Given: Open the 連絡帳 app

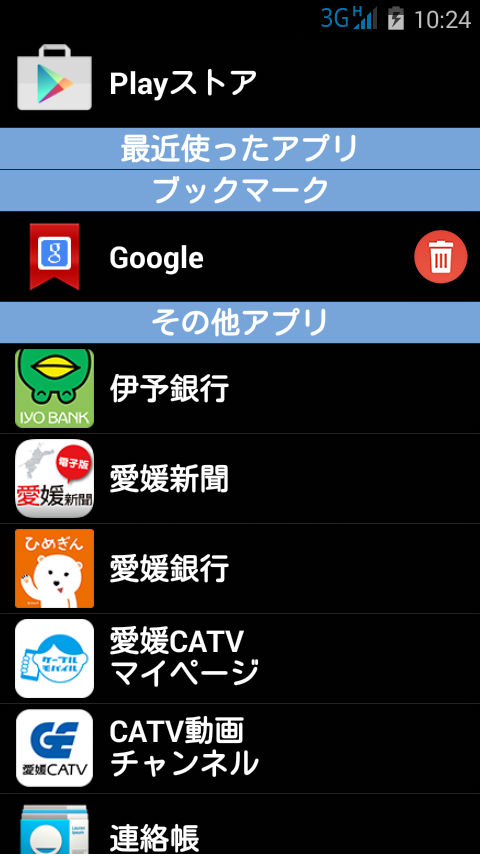Looking at the screenshot, I should (240, 824).
